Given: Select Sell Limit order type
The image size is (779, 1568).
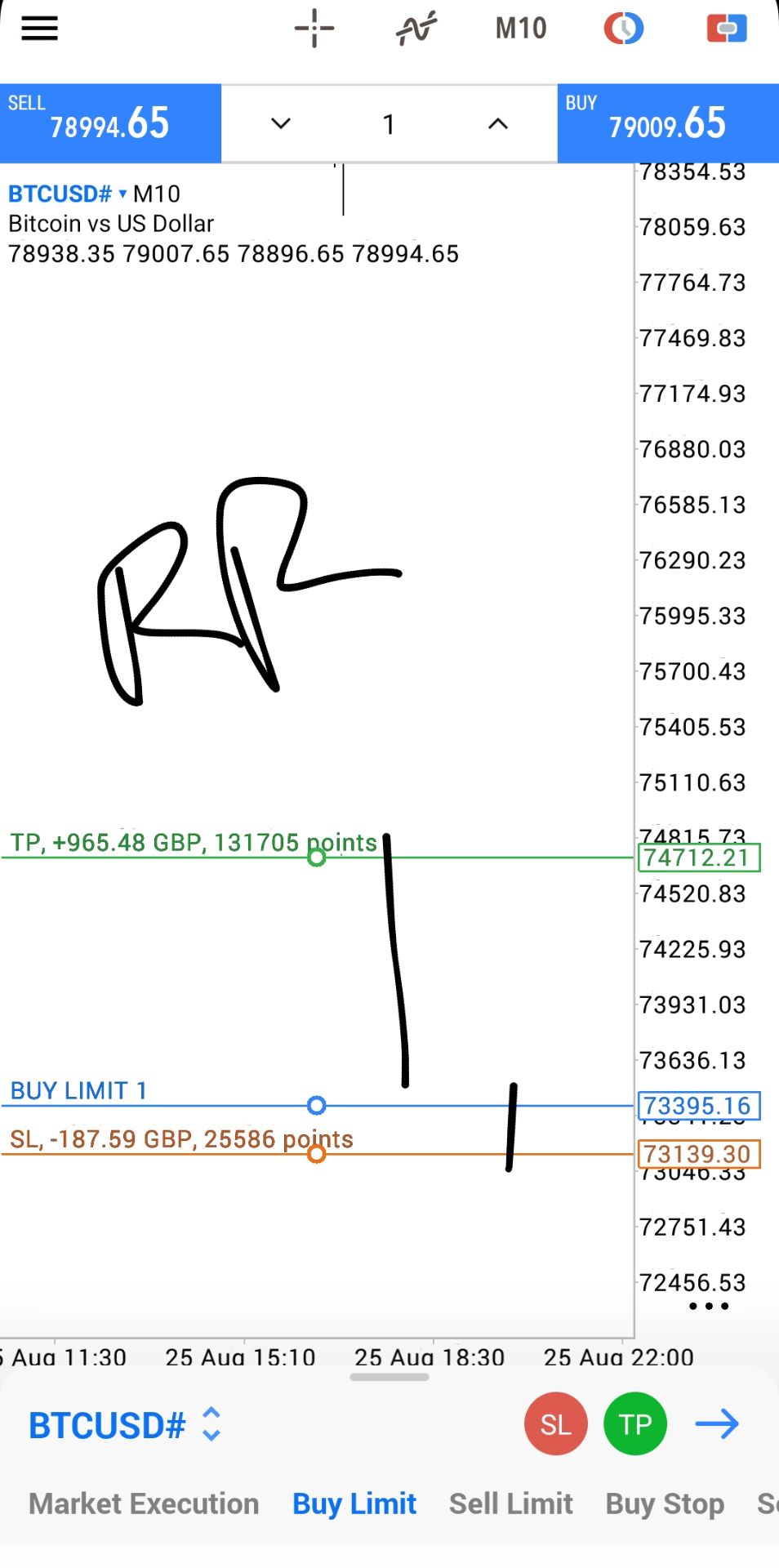Looking at the screenshot, I should 511,1503.
